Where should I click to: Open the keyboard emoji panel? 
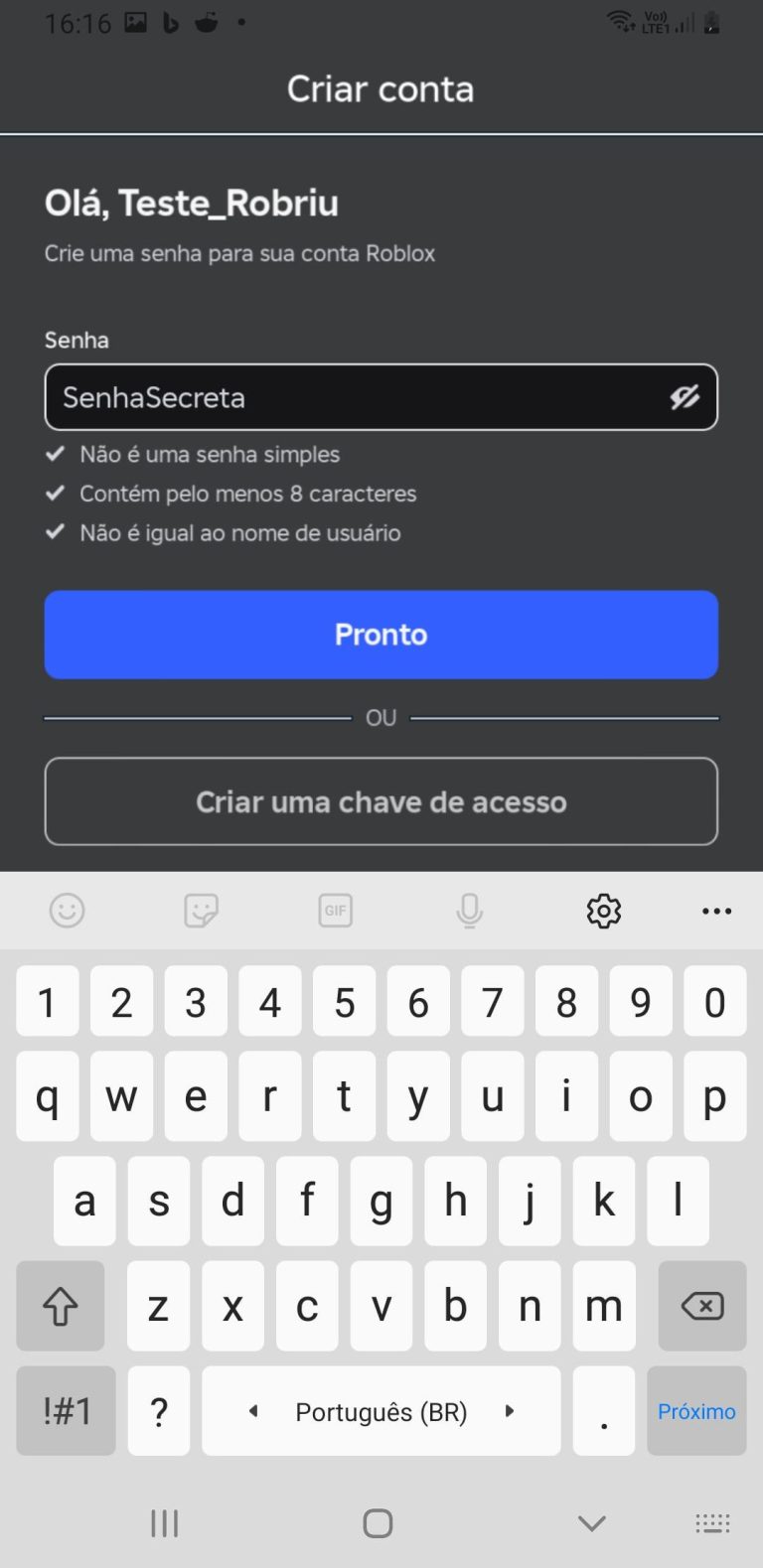point(68,911)
